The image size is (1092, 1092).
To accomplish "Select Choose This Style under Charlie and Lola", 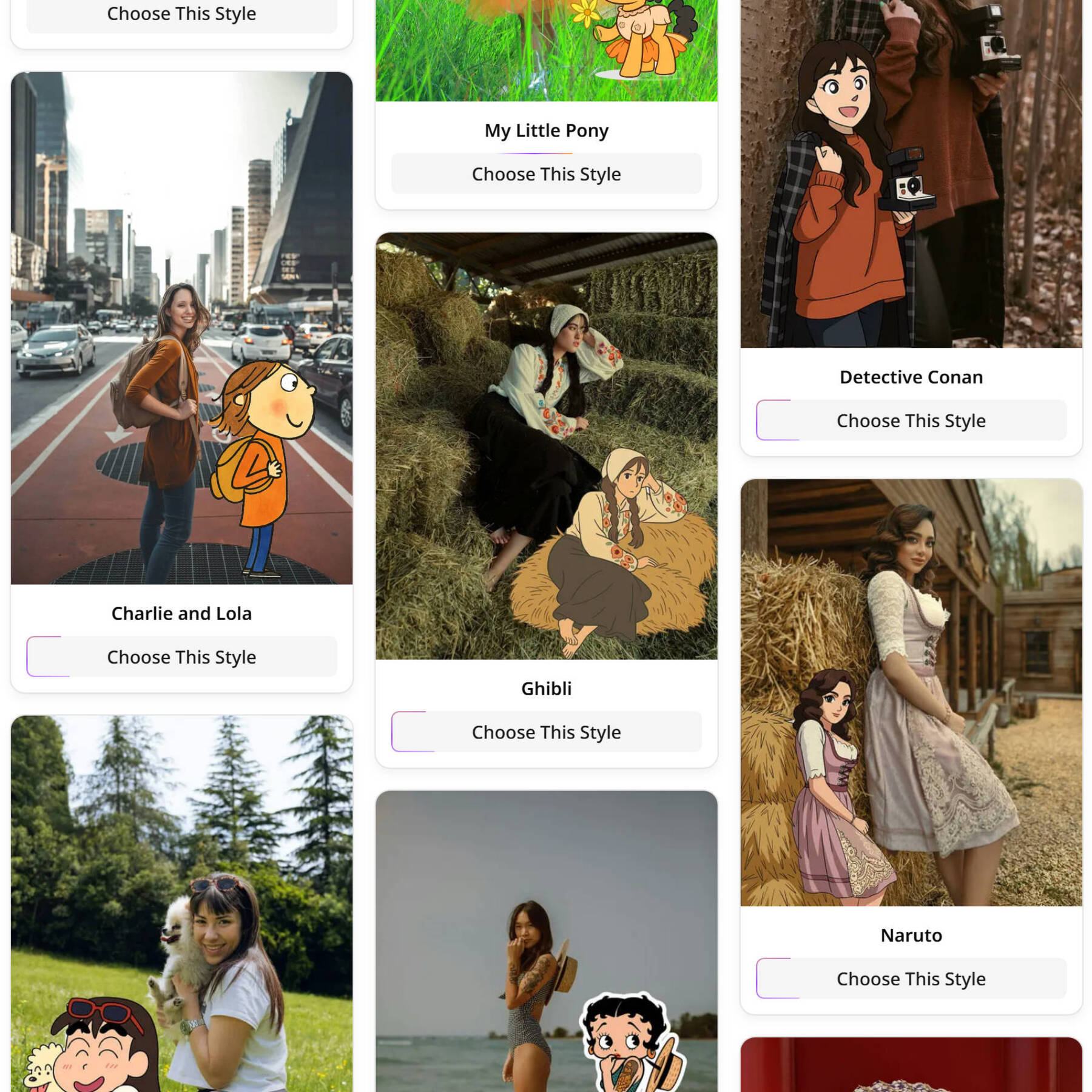I will tap(181, 657).
